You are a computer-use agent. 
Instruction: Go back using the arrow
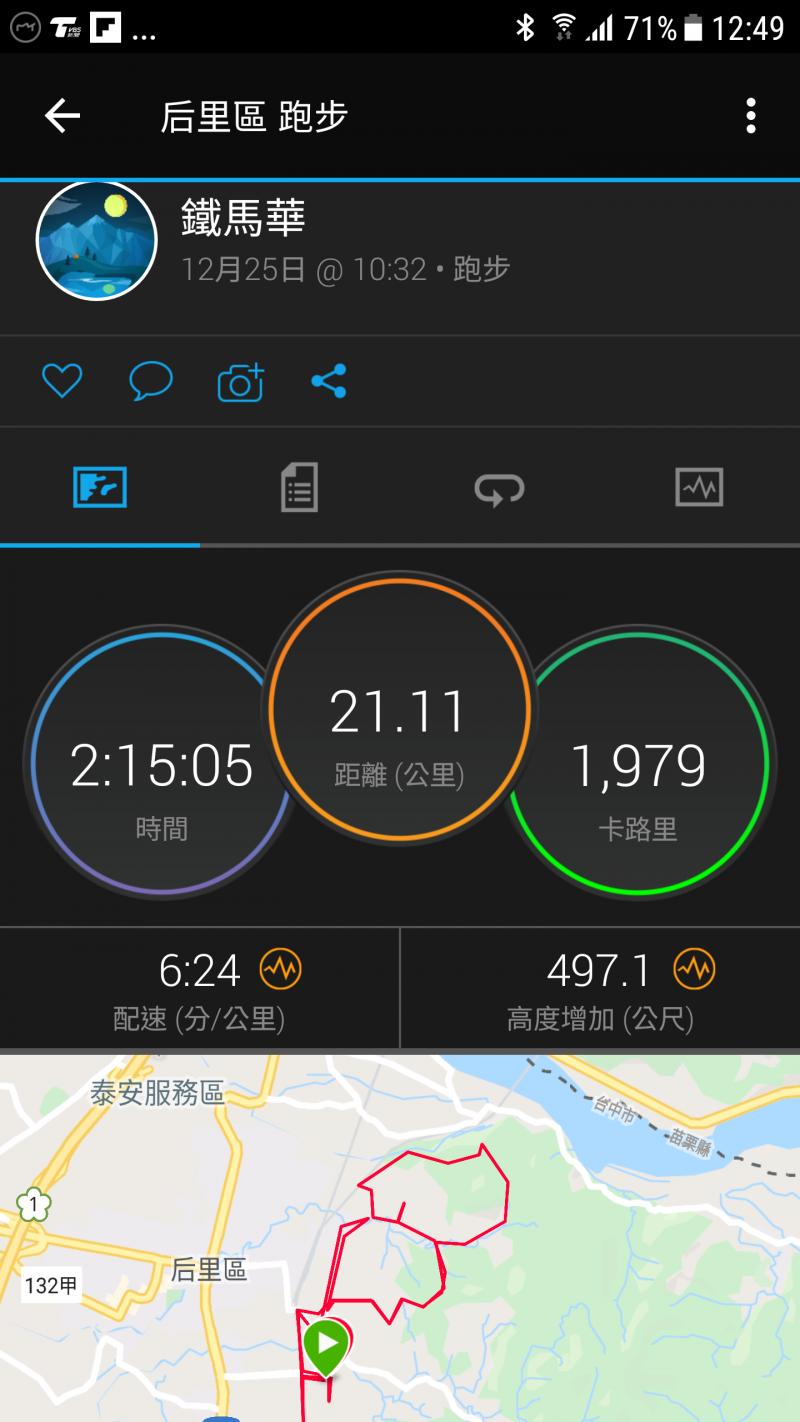[62, 116]
